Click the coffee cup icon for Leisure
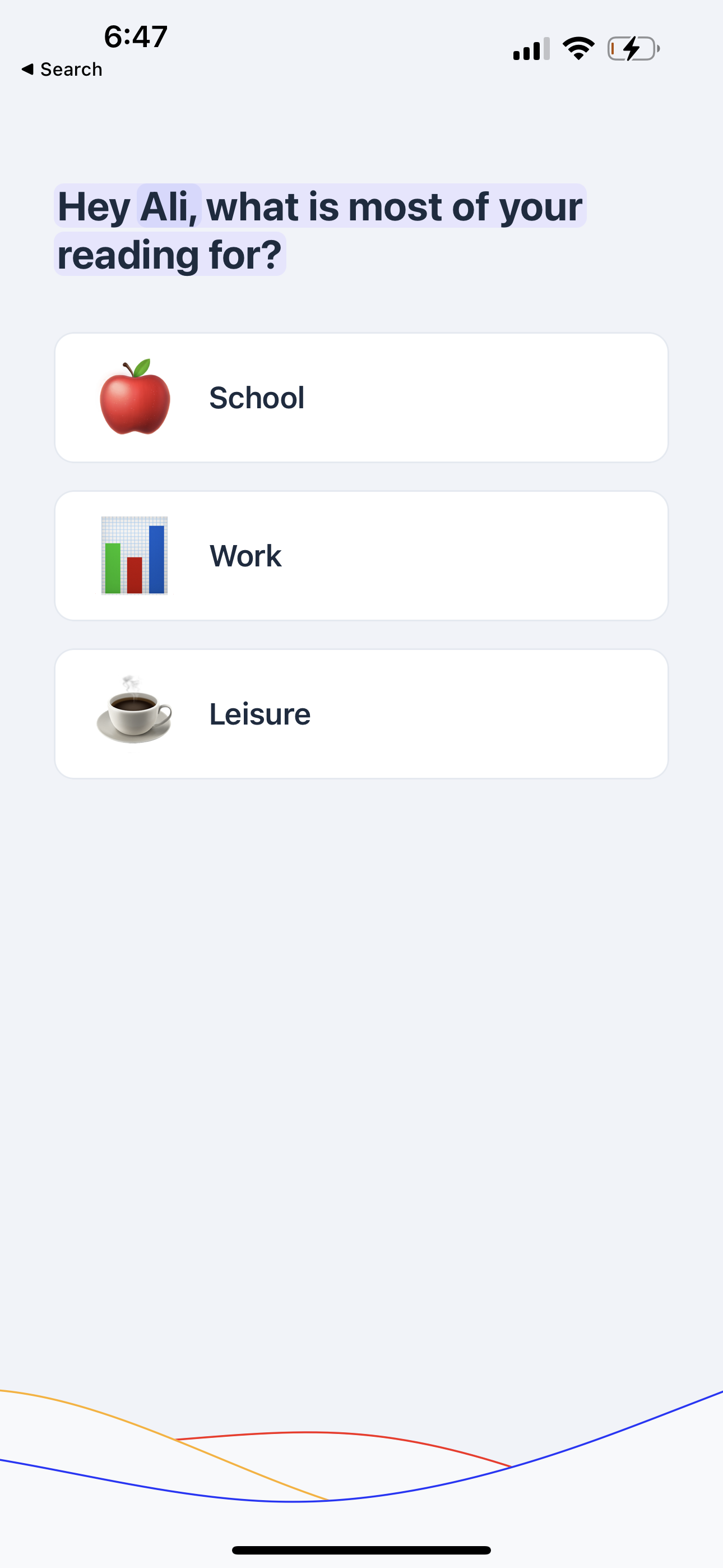This screenshot has height=1568, width=723. (x=136, y=713)
